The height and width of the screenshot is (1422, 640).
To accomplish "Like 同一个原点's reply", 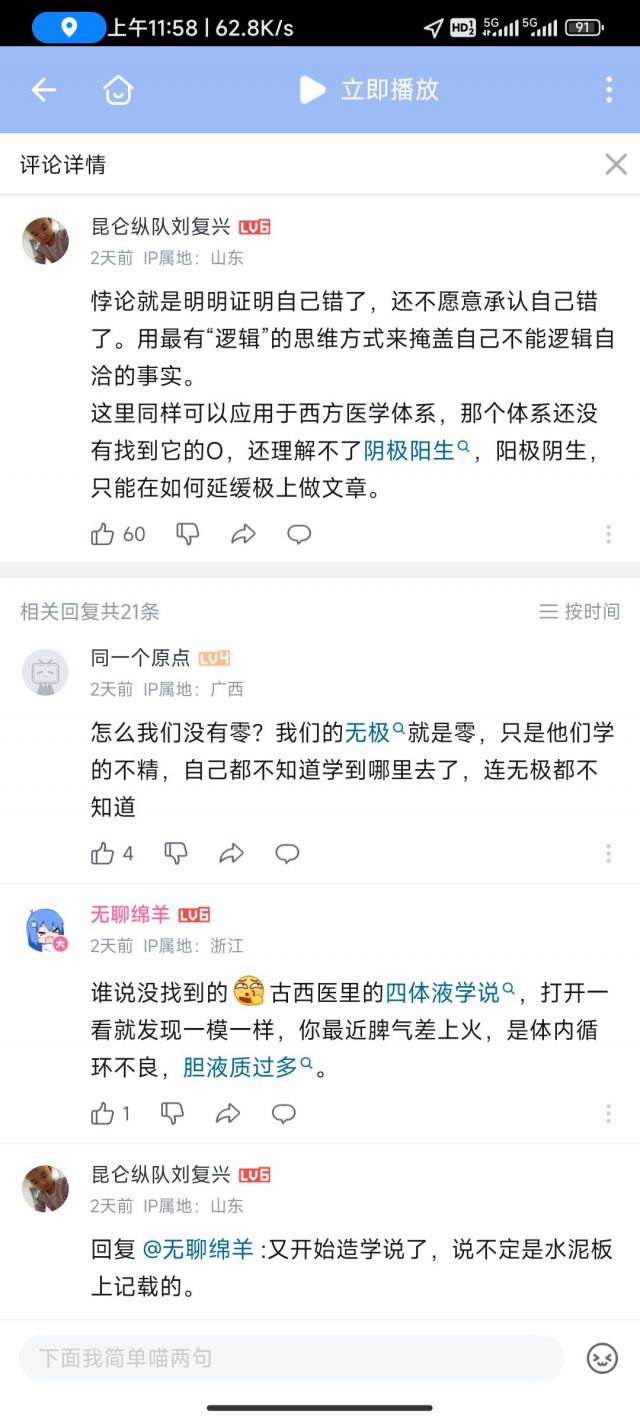I will (x=103, y=853).
